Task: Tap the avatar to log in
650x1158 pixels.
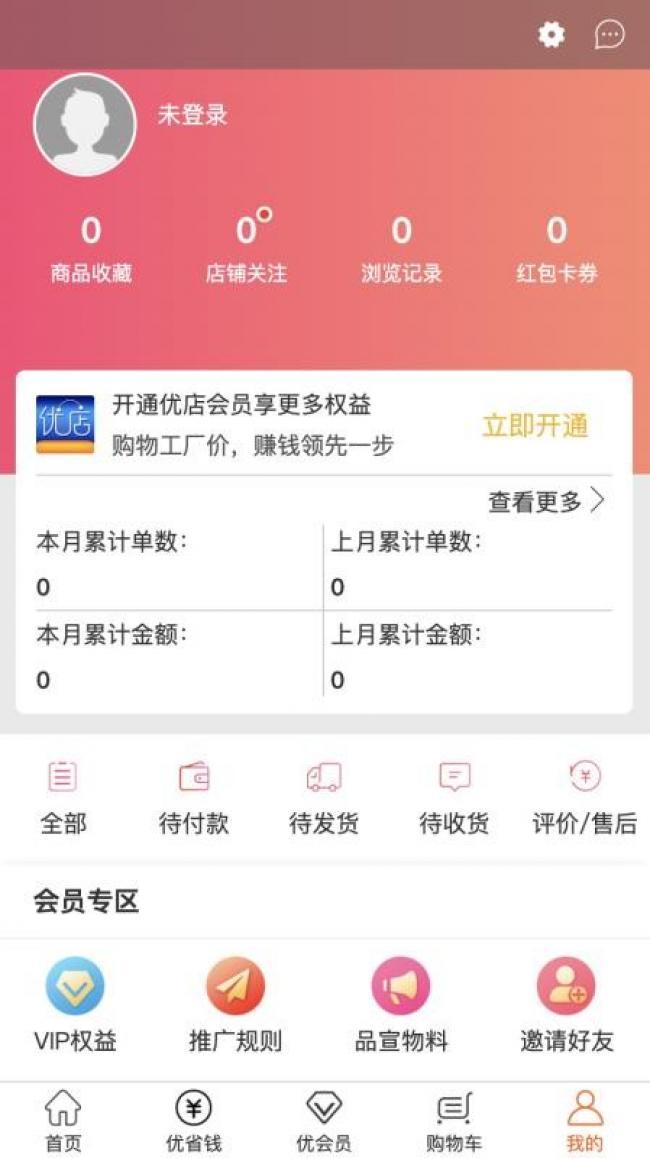Action: tap(85, 125)
